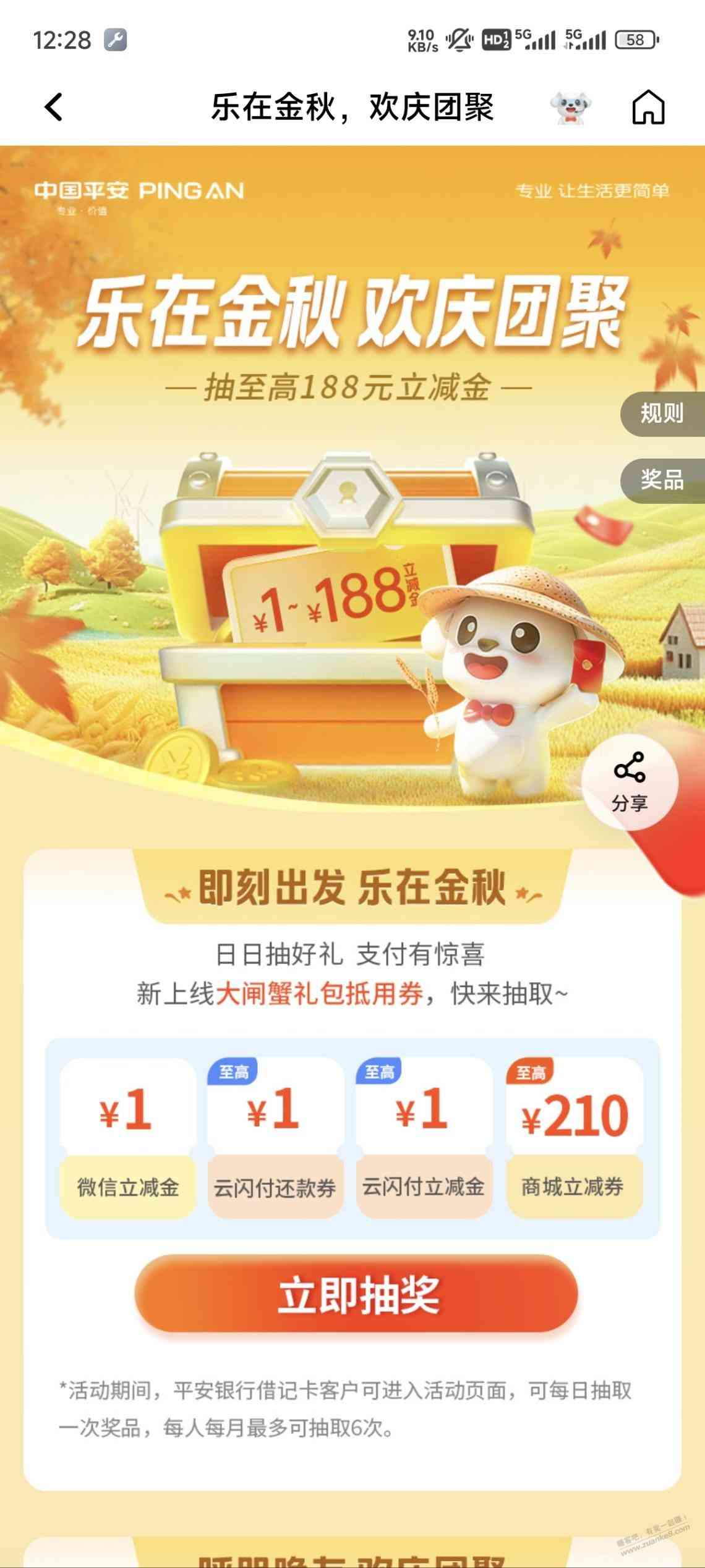This screenshot has width=705, height=1568.
Task: Open the mascot assistant icon
Action: point(570,108)
